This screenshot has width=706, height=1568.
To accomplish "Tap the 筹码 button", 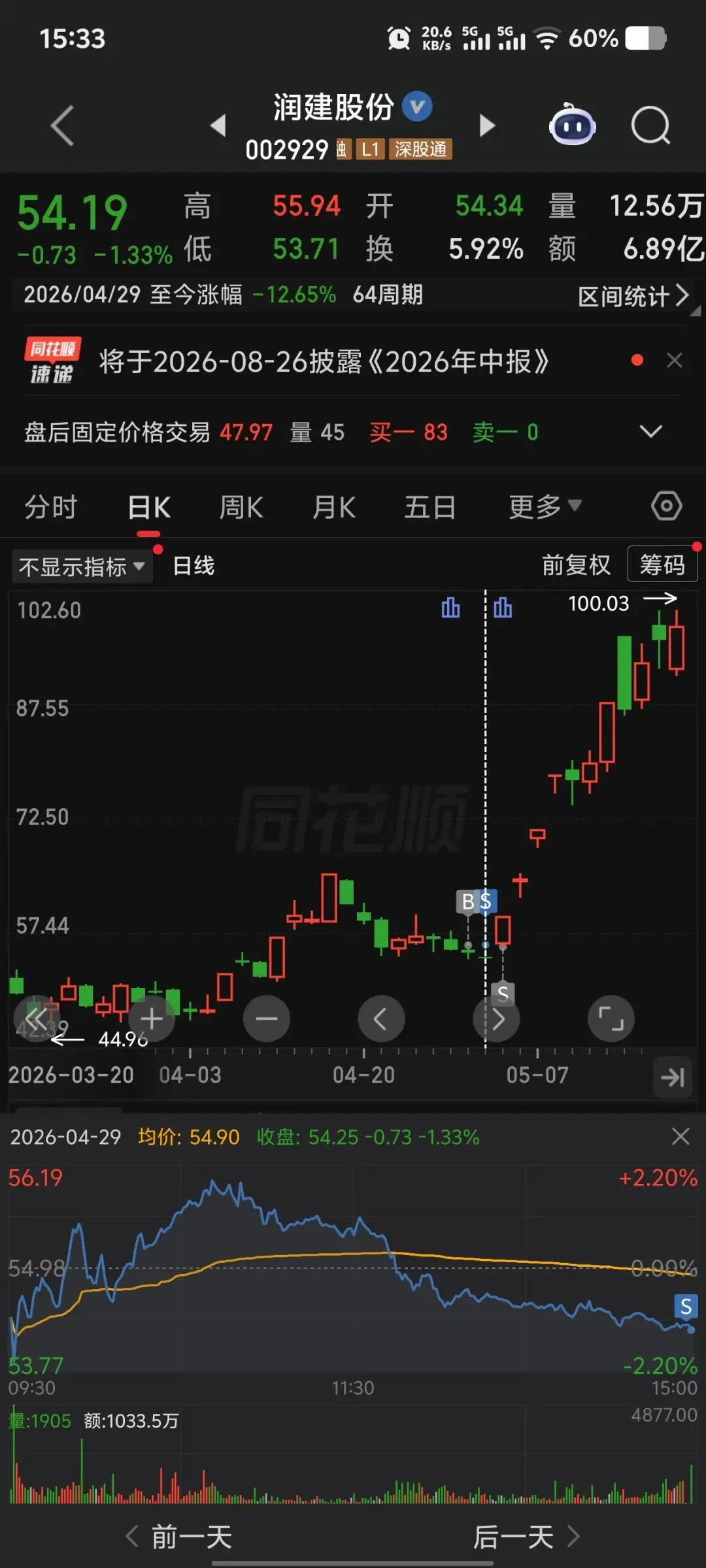I will [662, 564].
